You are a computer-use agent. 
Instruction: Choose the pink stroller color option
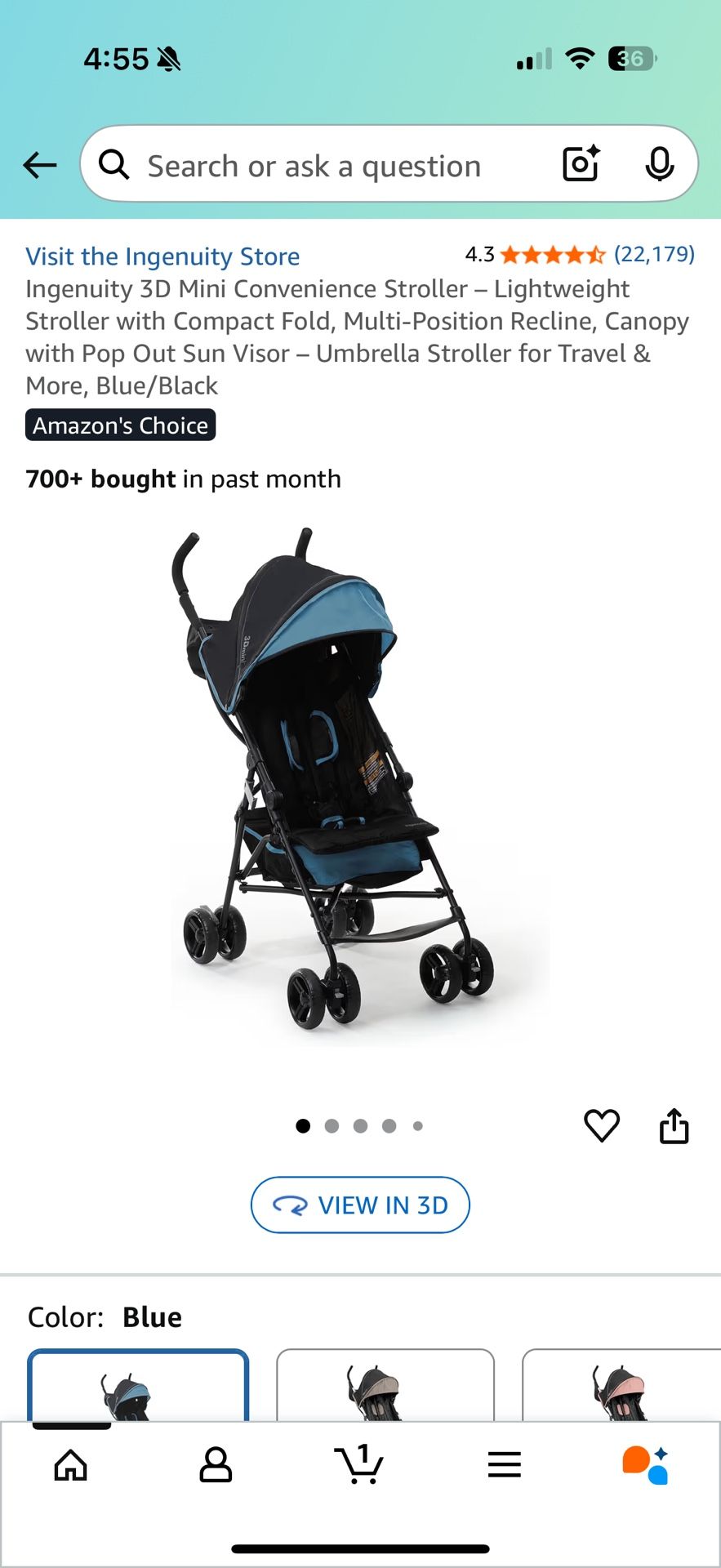[x=621, y=1385]
